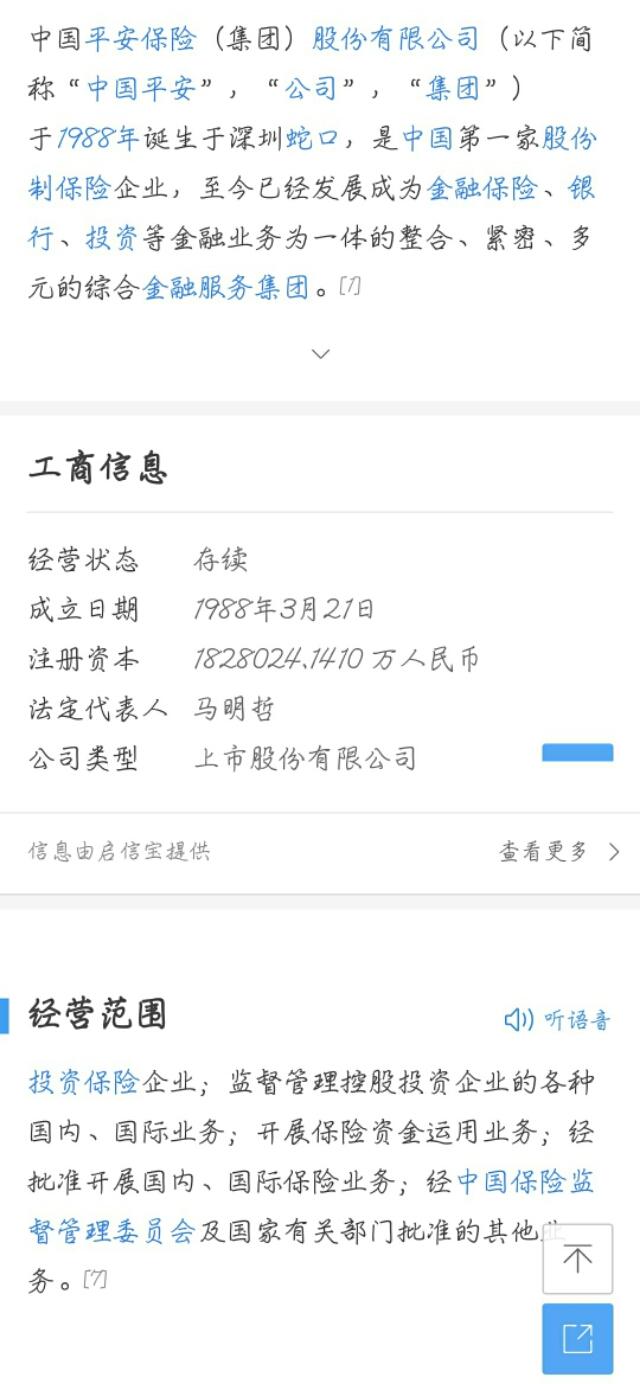The image size is (640, 1384).
Task: Follow the 蛇口 link
Action: 312,139
